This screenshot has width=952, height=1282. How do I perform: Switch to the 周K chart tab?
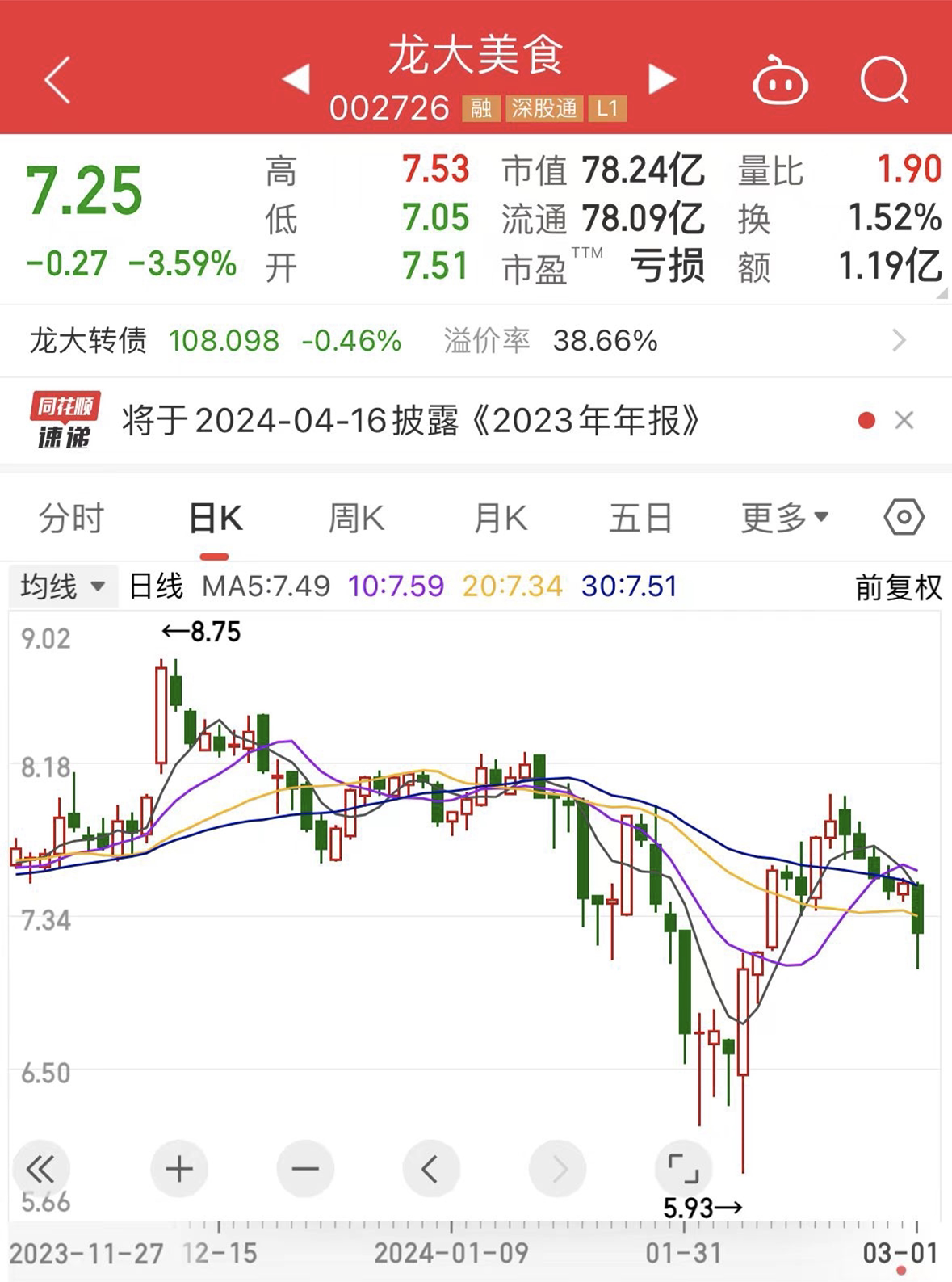[x=356, y=518]
